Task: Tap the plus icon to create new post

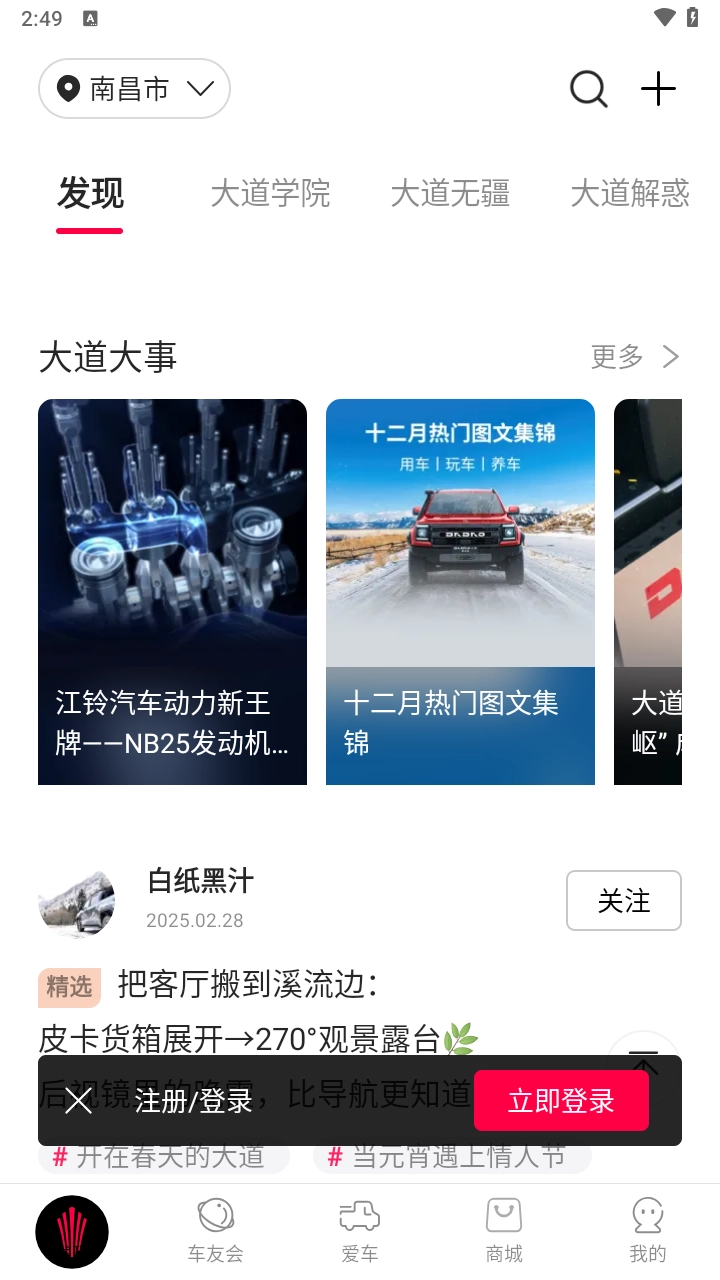Action: [x=658, y=89]
